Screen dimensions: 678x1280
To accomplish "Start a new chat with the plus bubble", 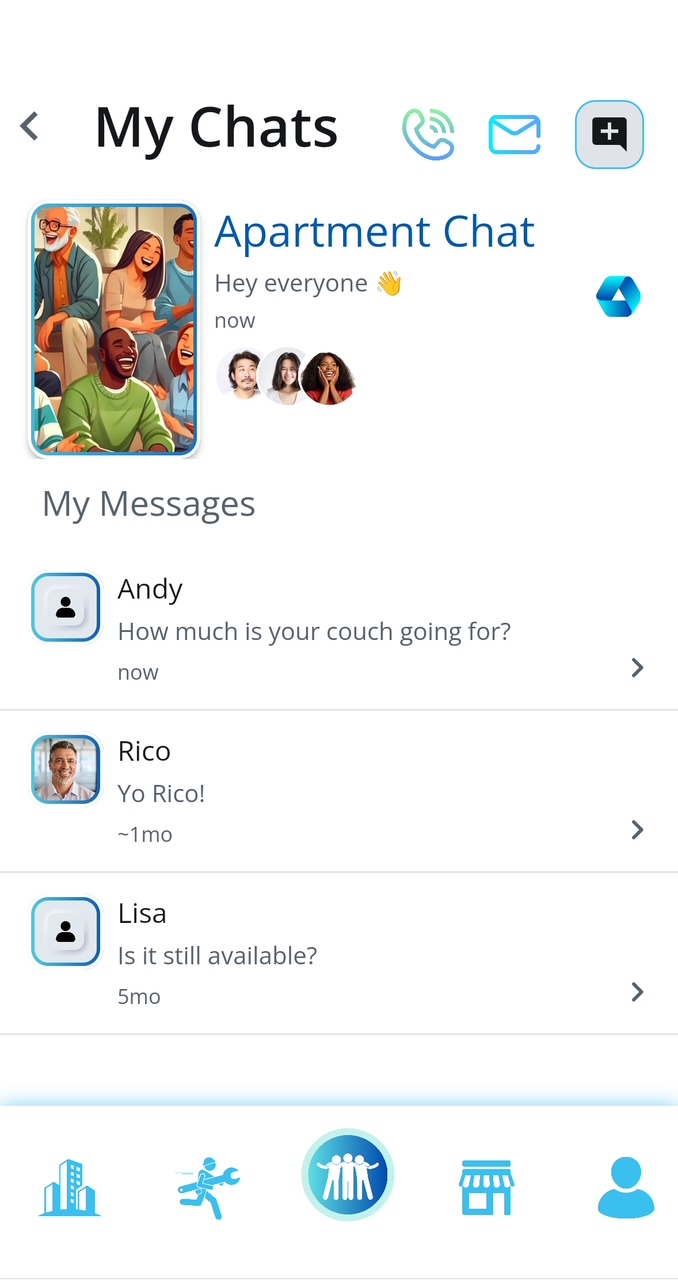I will point(609,134).
